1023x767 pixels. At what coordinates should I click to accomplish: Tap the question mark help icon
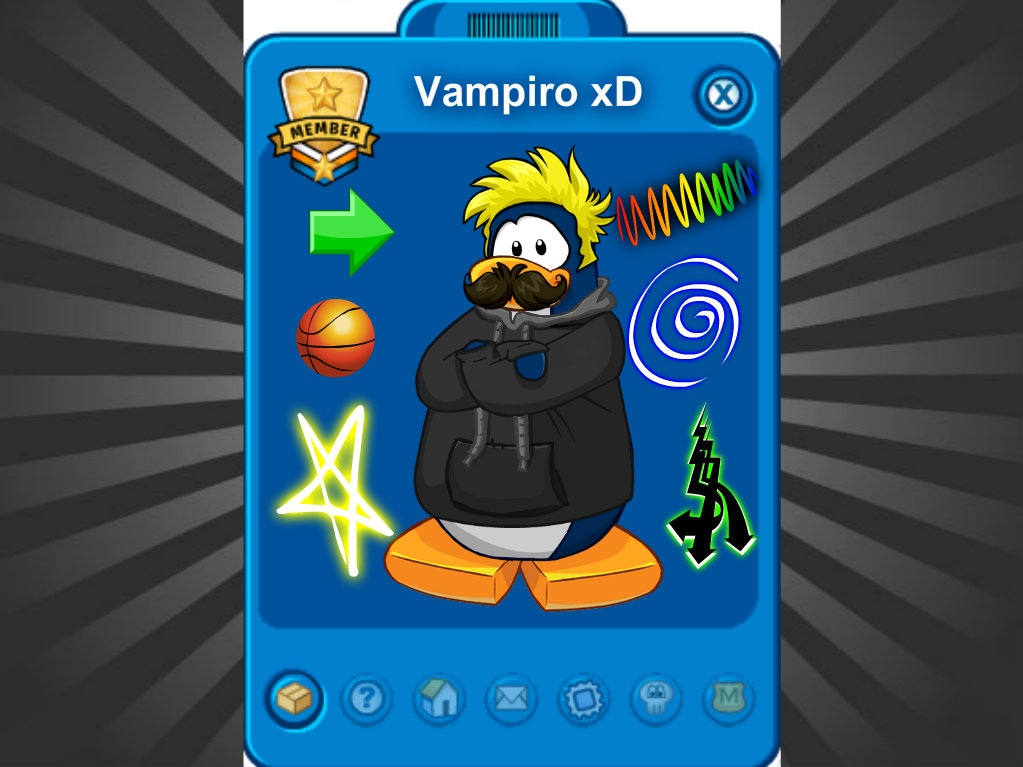pyautogui.click(x=366, y=699)
